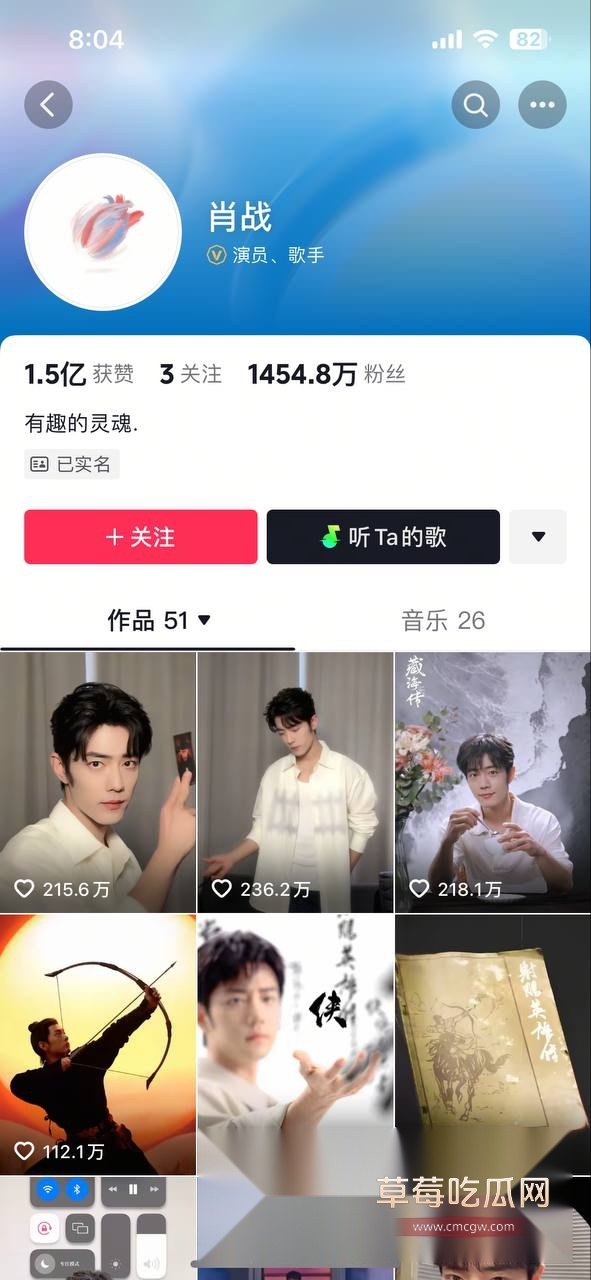
Task: Open the 藏海传 video with 218.1万 likes
Action: (493, 782)
